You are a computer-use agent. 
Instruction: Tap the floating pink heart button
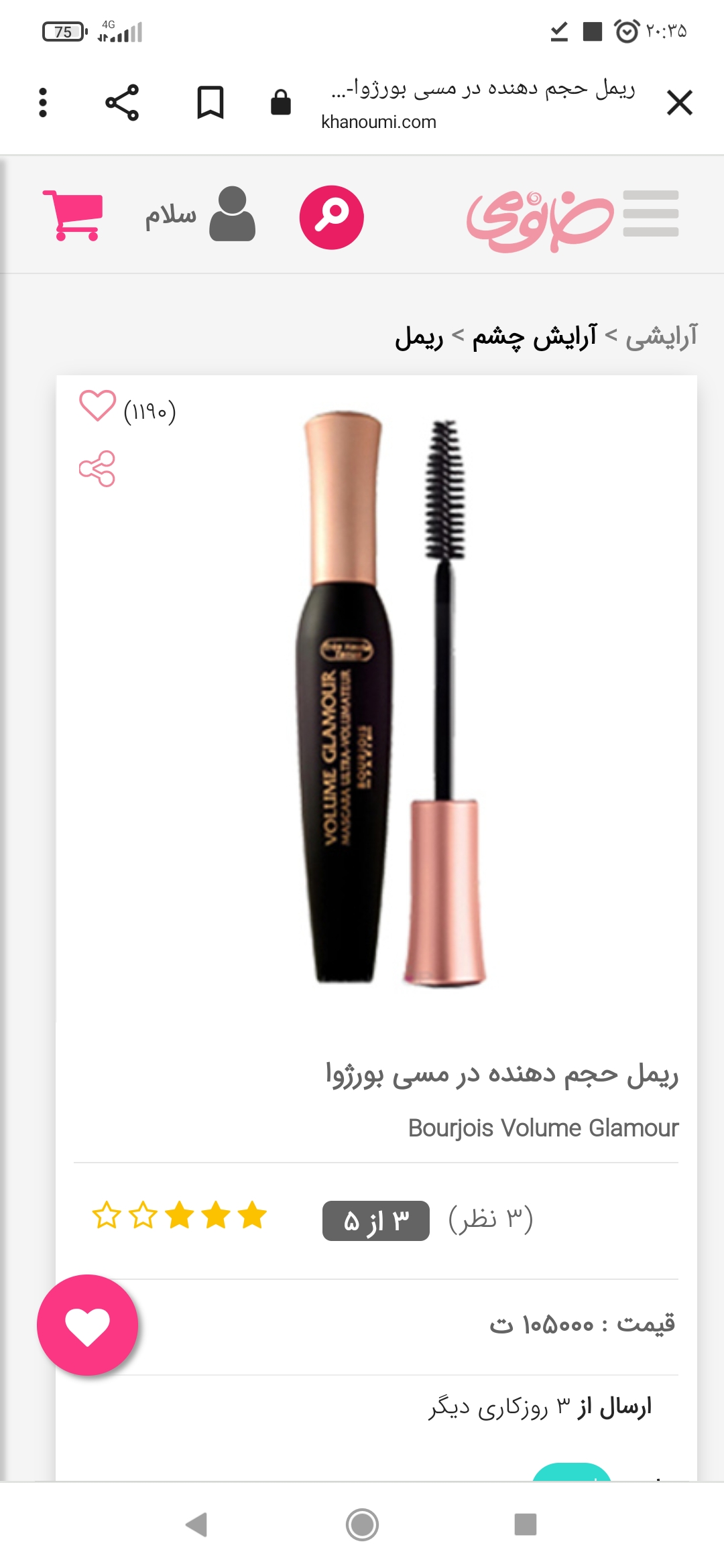(x=88, y=1325)
